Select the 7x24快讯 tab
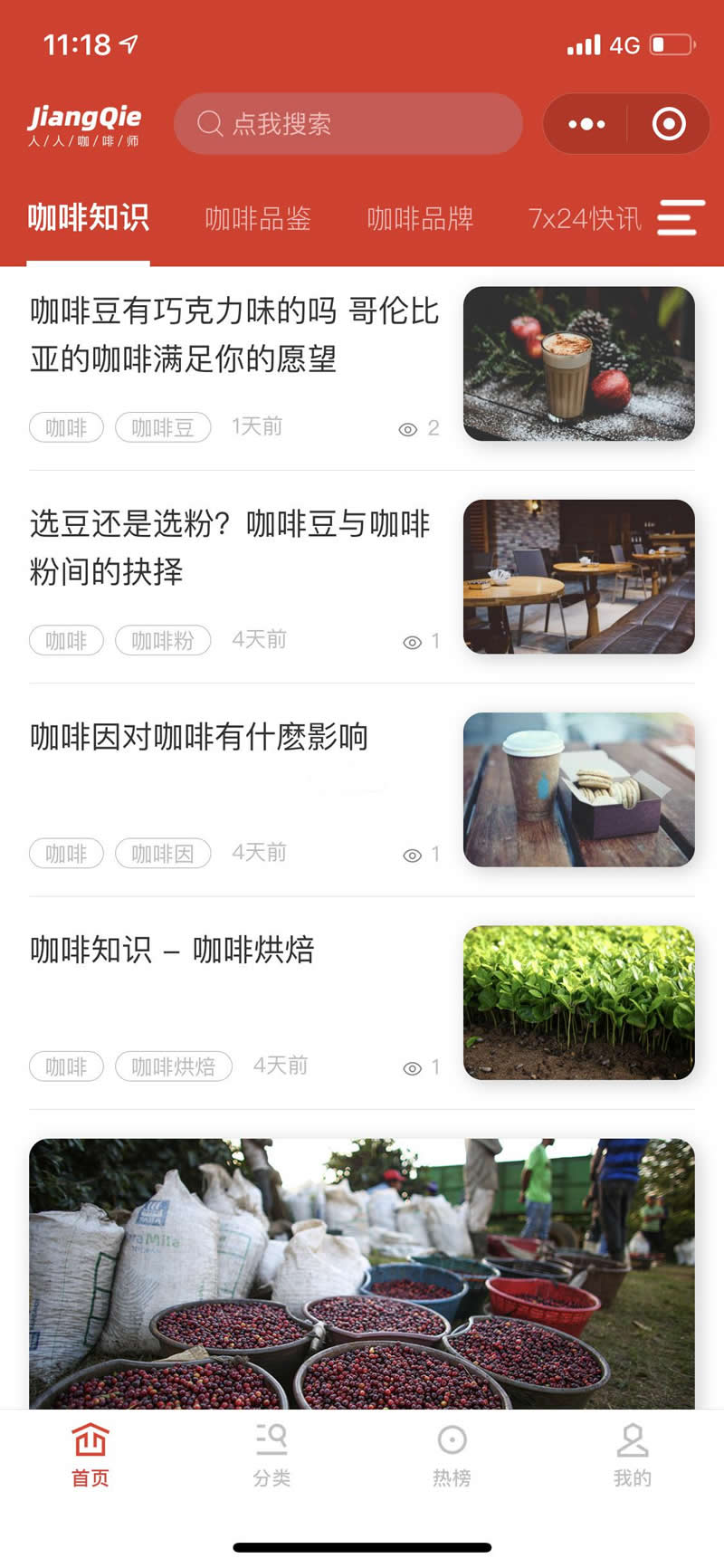 pyautogui.click(x=585, y=219)
